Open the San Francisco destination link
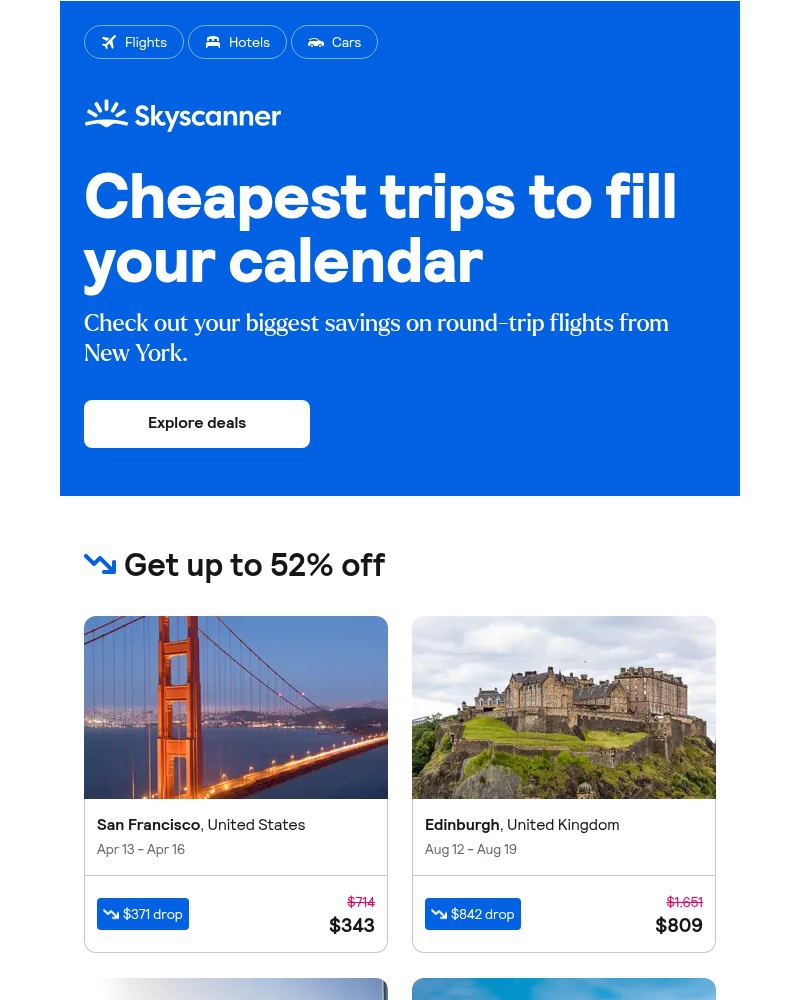The width and height of the screenshot is (800, 1000). click(148, 824)
